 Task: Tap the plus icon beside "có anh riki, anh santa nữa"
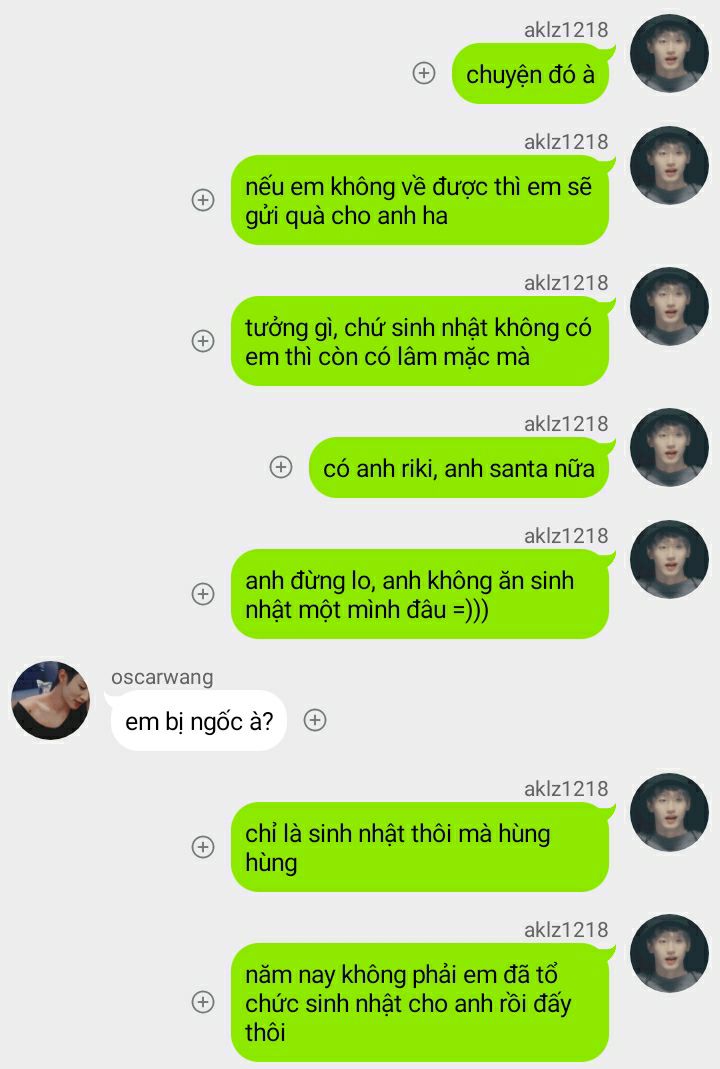282,467
